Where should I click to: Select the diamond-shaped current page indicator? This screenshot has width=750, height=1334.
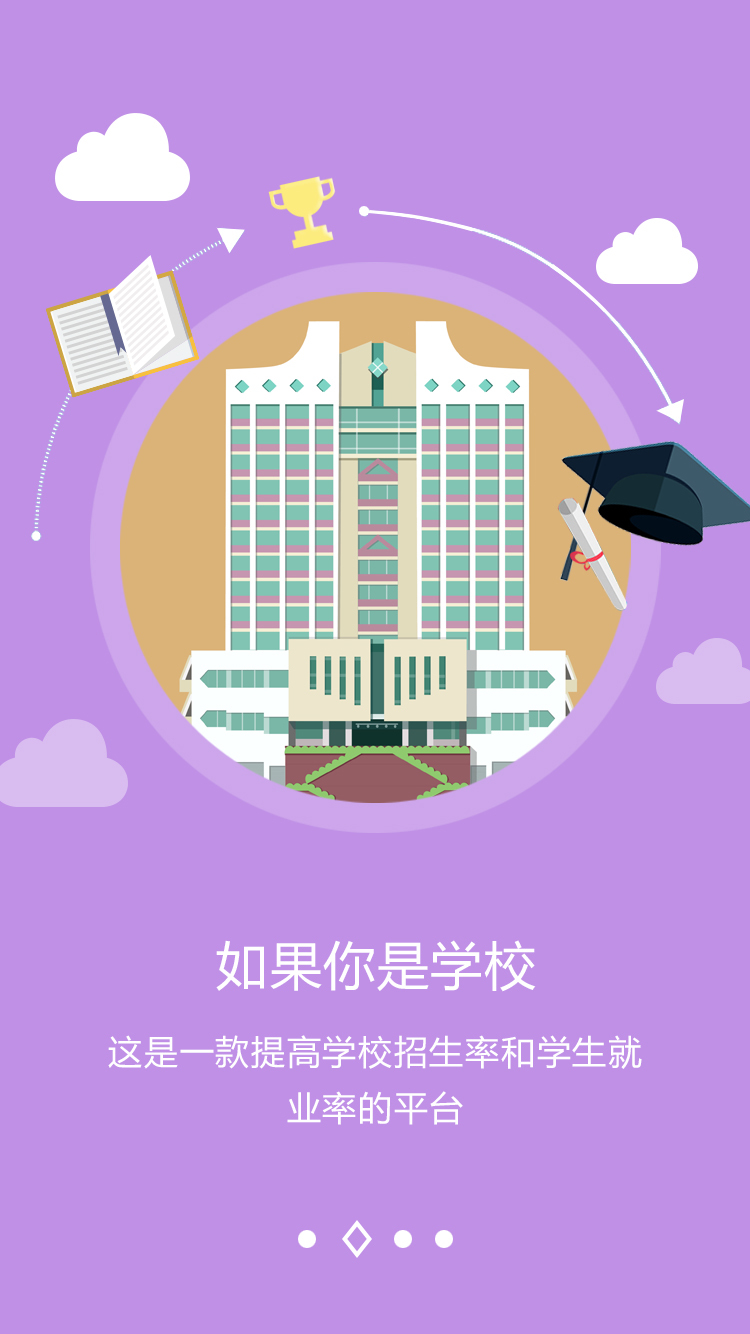(x=356, y=1239)
